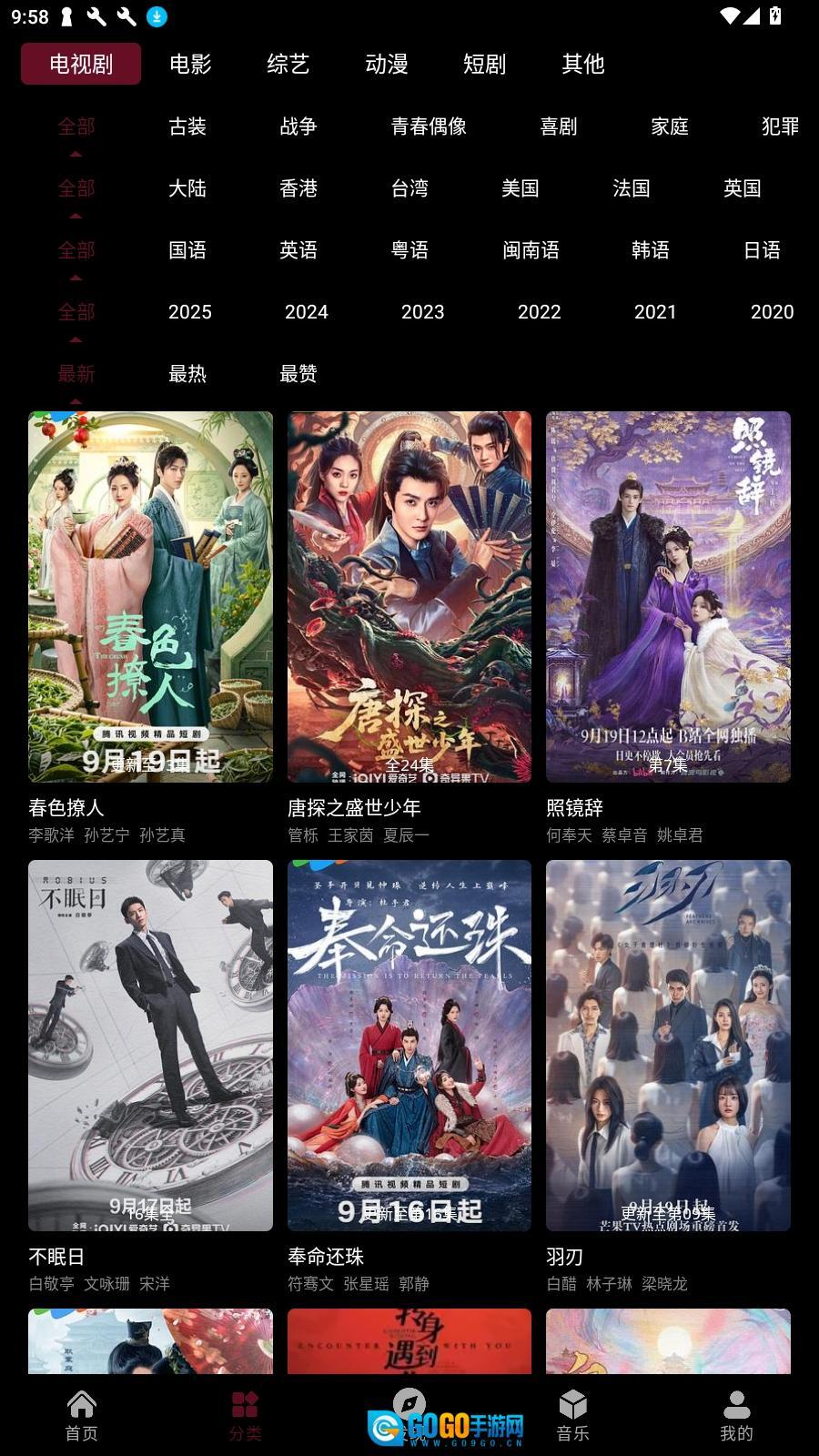
Task: Open the 动漫 category tab
Action: [x=387, y=64]
